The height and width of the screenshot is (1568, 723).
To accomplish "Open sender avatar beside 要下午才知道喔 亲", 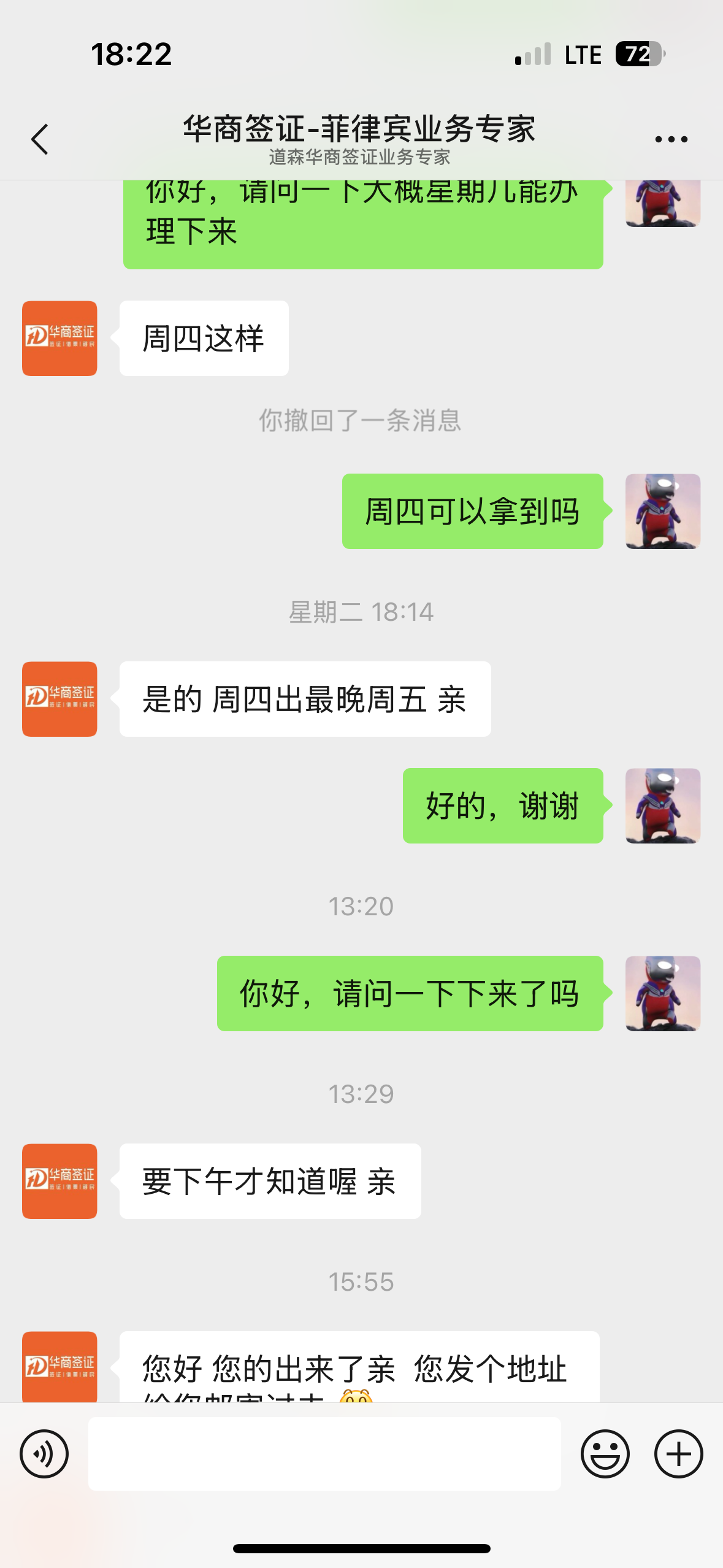I will tap(59, 1181).
